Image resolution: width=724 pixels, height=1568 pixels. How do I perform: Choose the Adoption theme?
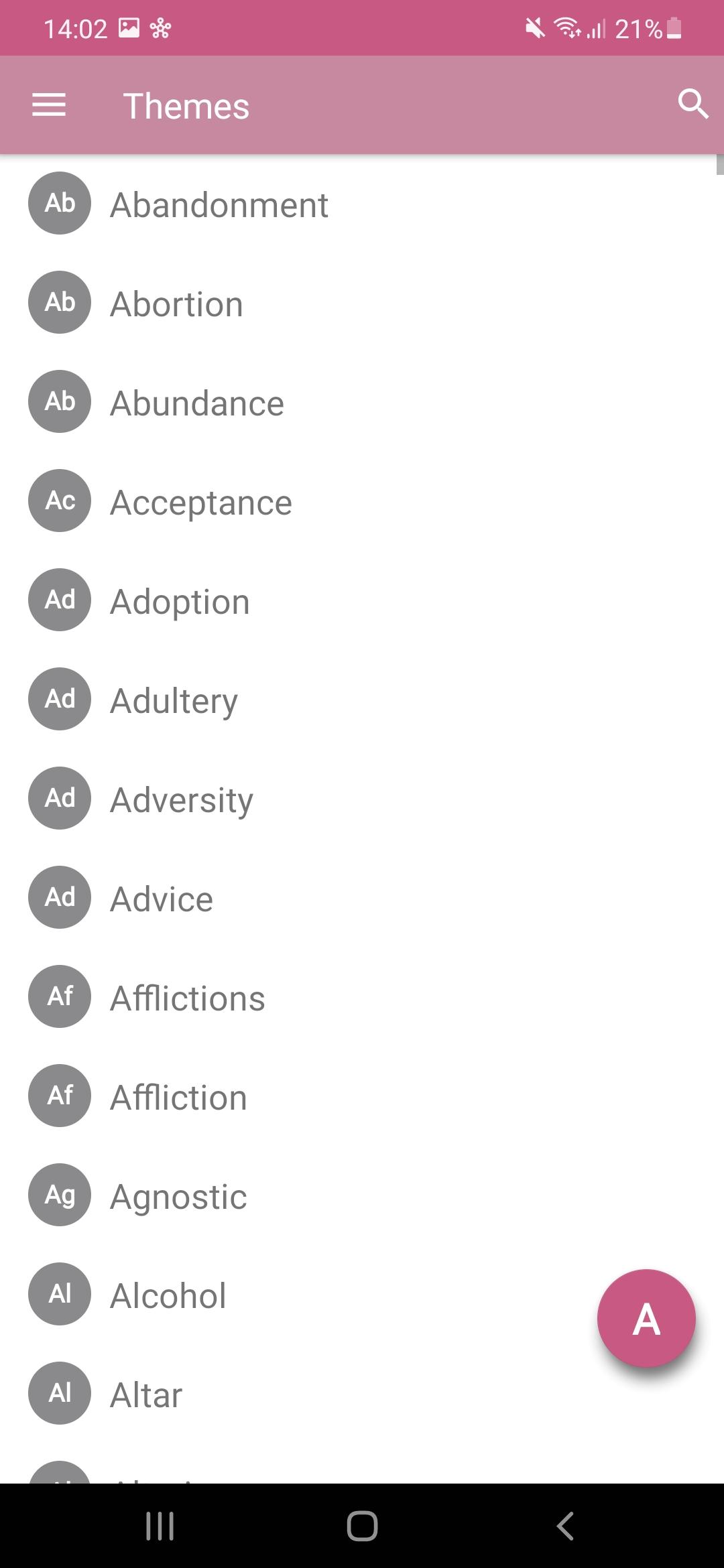[362, 600]
